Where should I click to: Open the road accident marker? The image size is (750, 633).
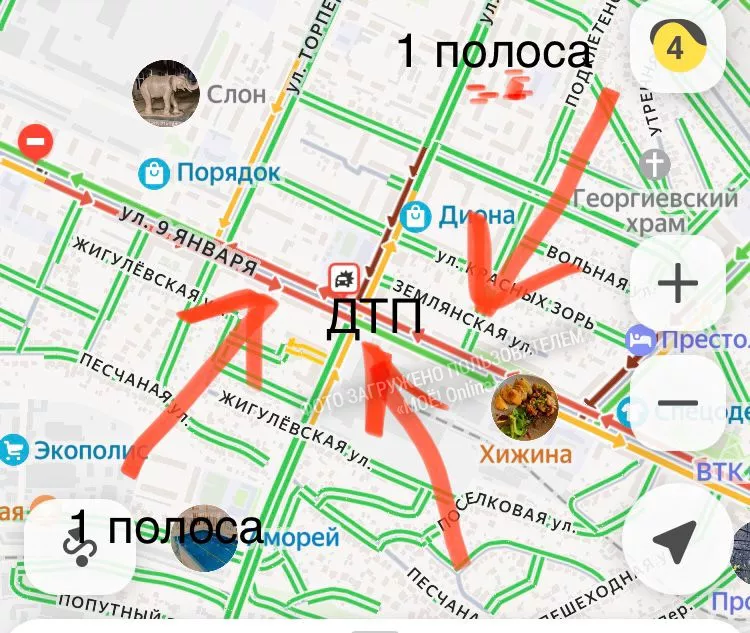343,277
